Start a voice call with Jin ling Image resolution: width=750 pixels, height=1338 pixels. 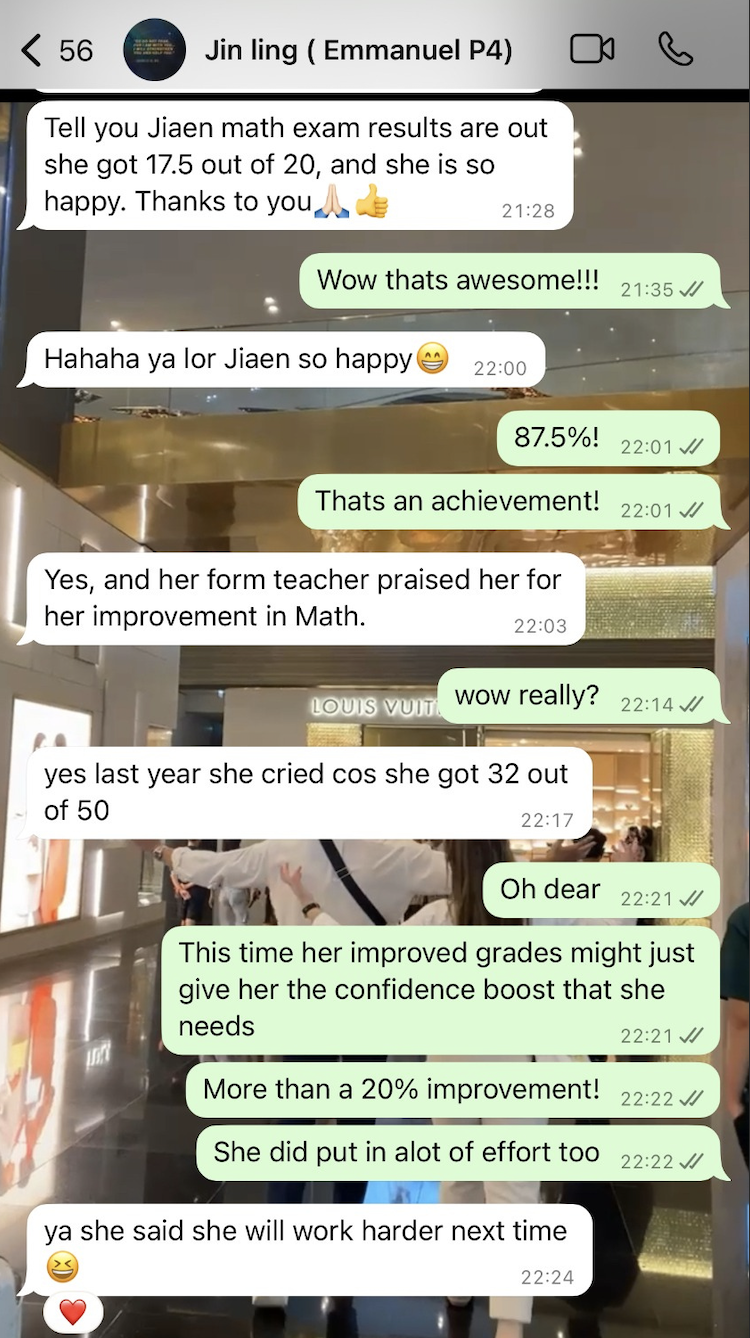coord(676,50)
